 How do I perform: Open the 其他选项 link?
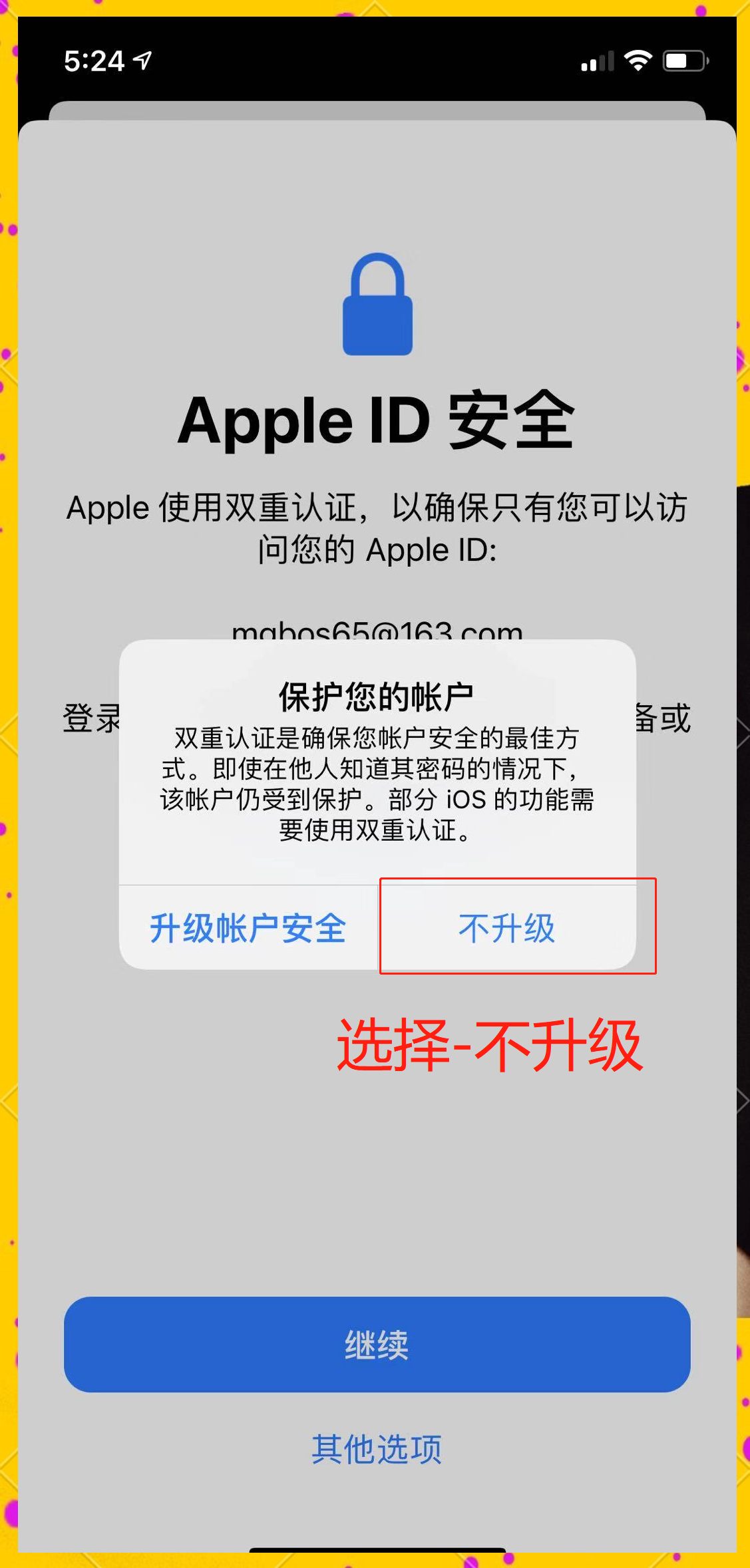point(377,1449)
